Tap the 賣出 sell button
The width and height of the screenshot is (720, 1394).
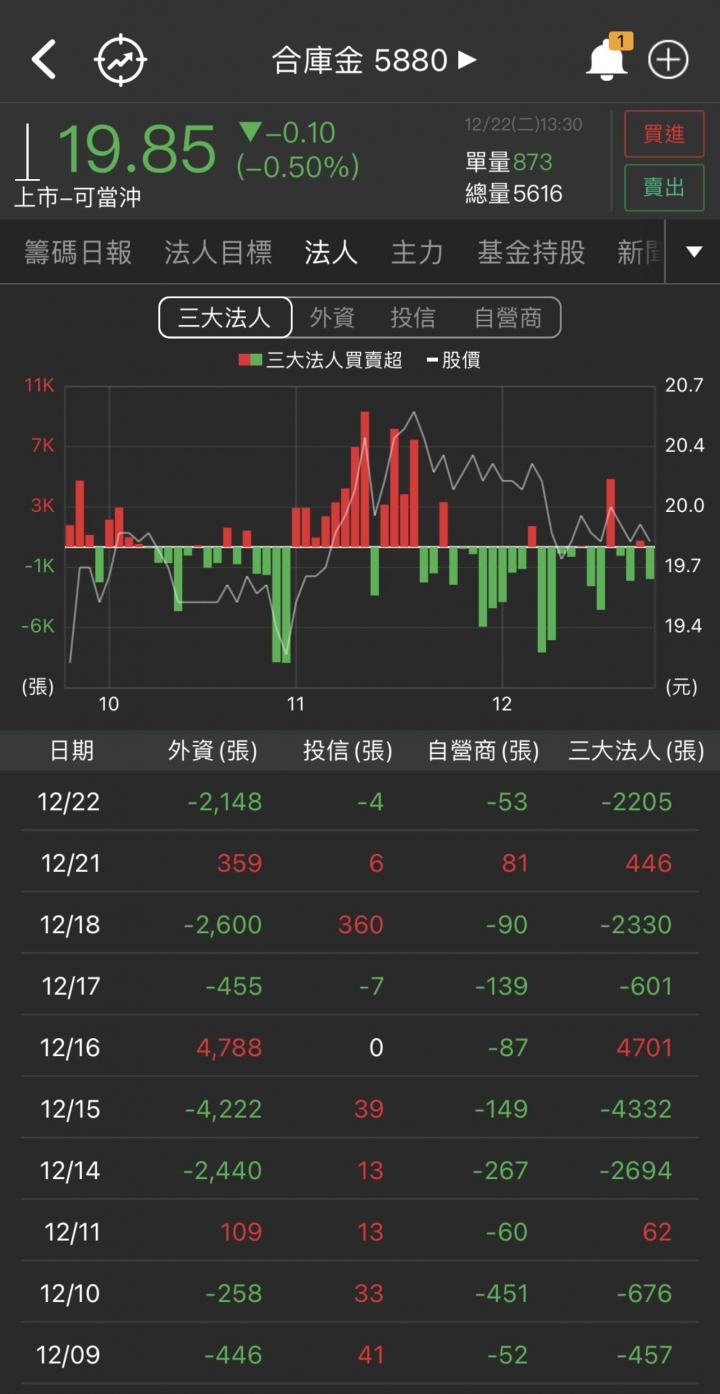coord(664,188)
